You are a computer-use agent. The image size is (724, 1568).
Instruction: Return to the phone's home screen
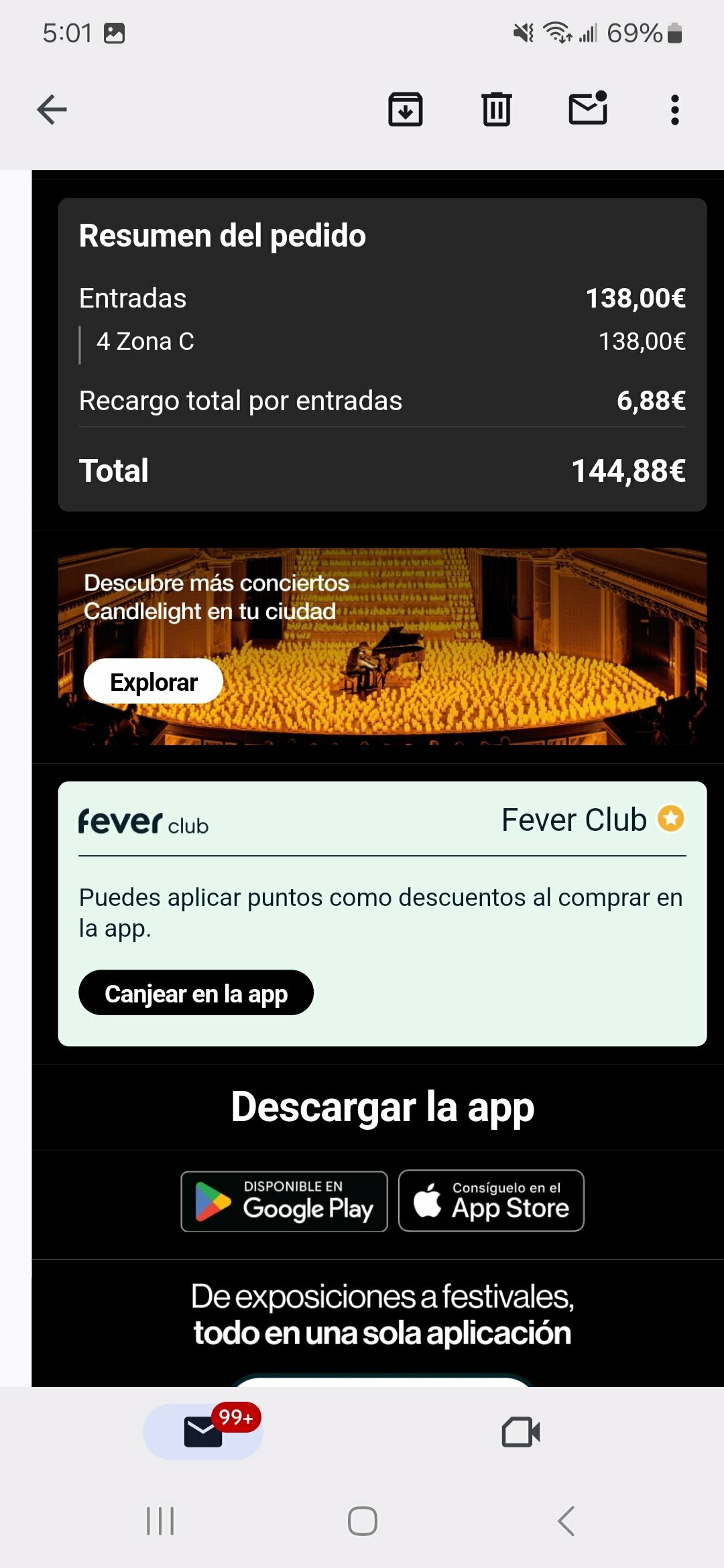click(x=362, y=1521)
